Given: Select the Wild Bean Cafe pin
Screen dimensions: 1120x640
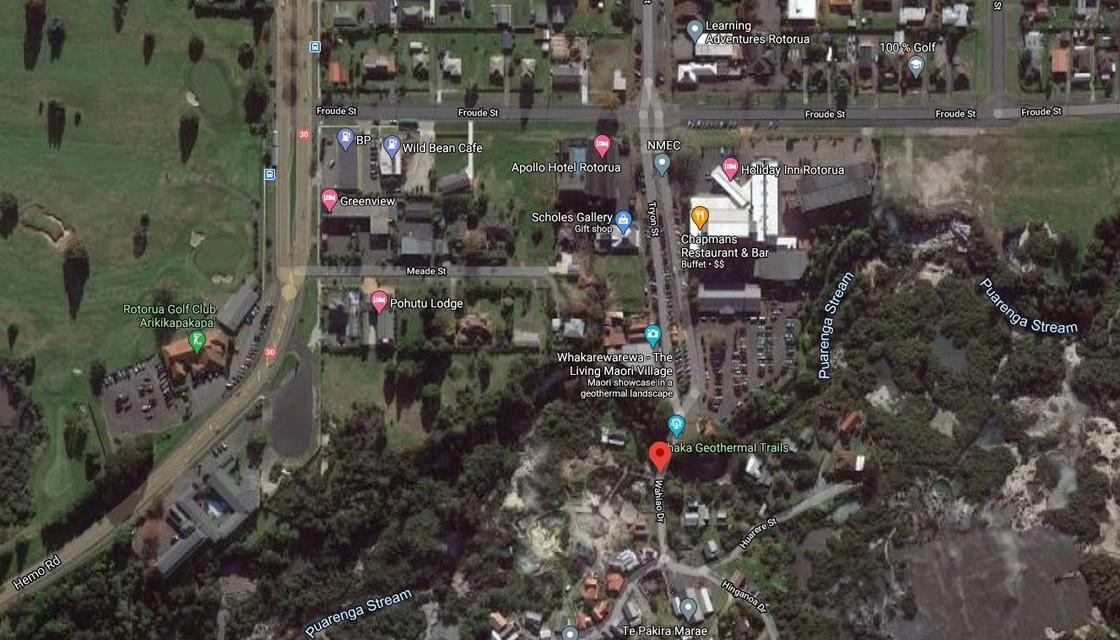Looking at the screenshot, I should tap(391, 146).
